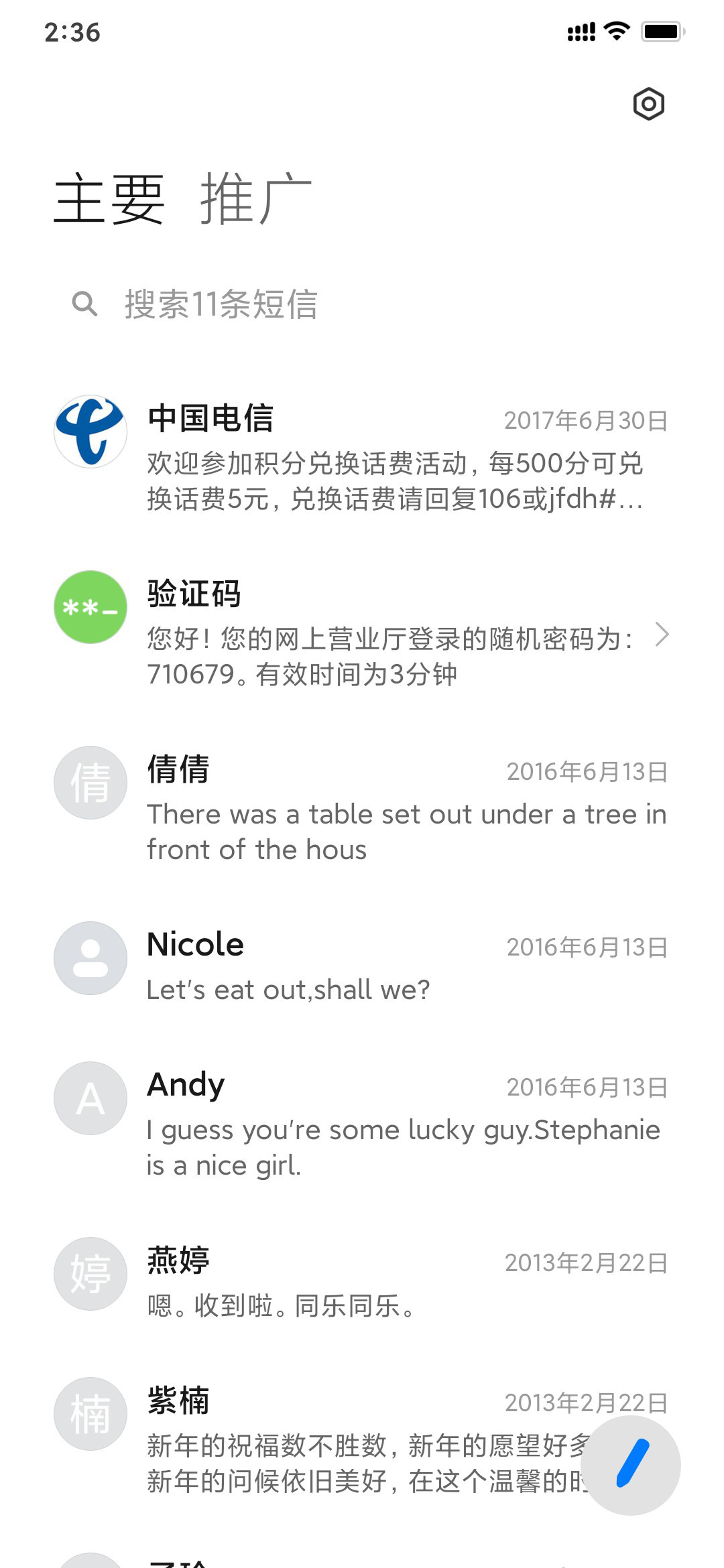Open the conversation with Andy
The height and width of the screenshot is (1568, 724).
[x=362, y=1124]
